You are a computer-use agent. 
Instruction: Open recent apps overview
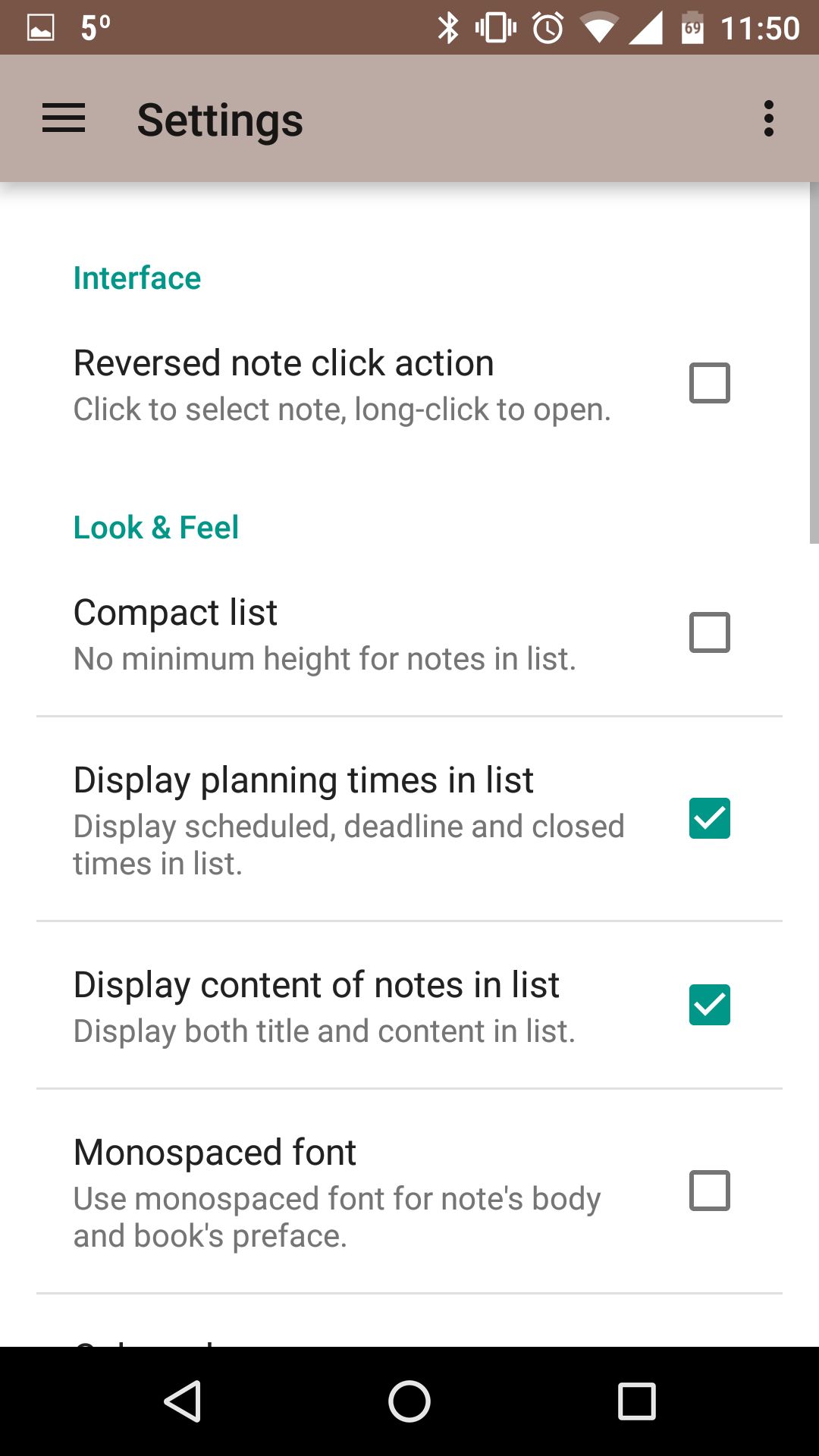click(x=636, y=1401)
